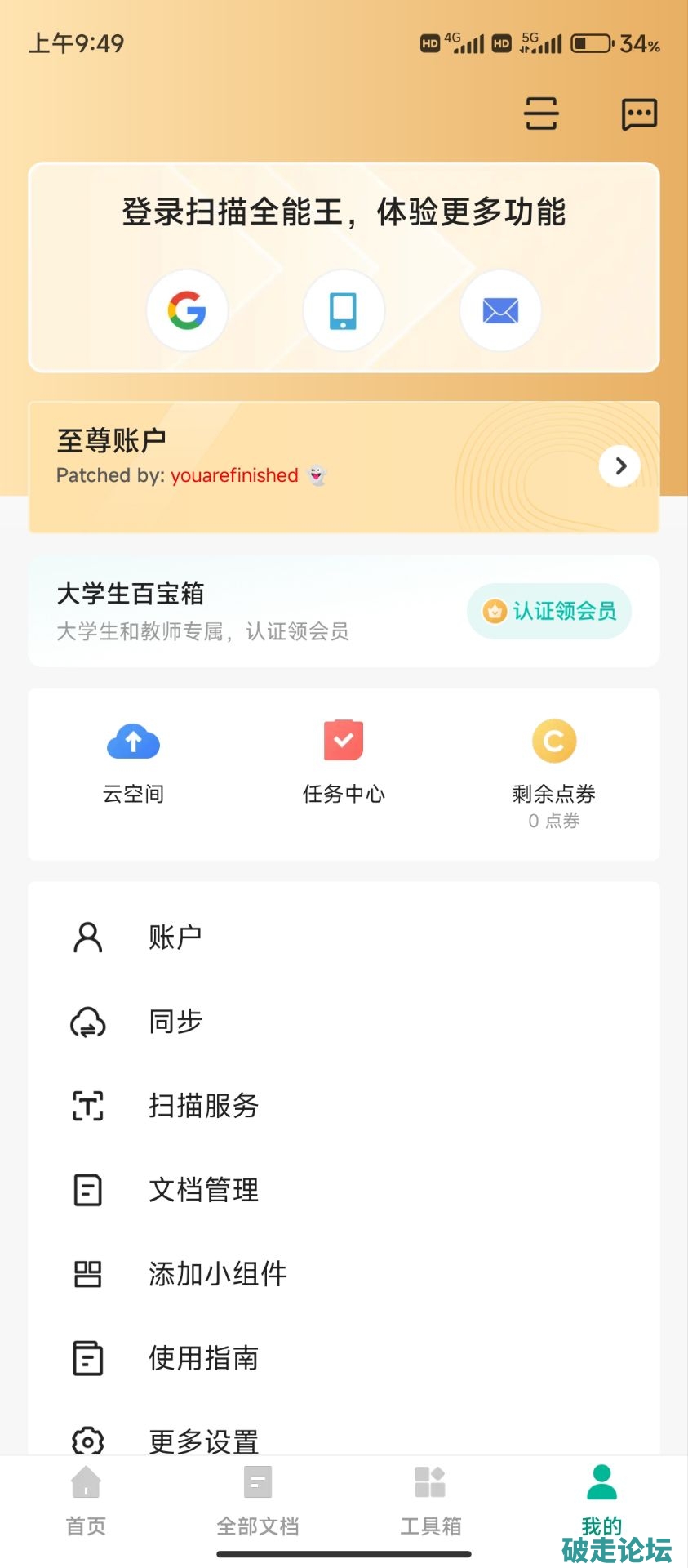Sign in with Google
Image resolution: width=688 pixels, height=1568 pixels.
(x=187, y=310)
